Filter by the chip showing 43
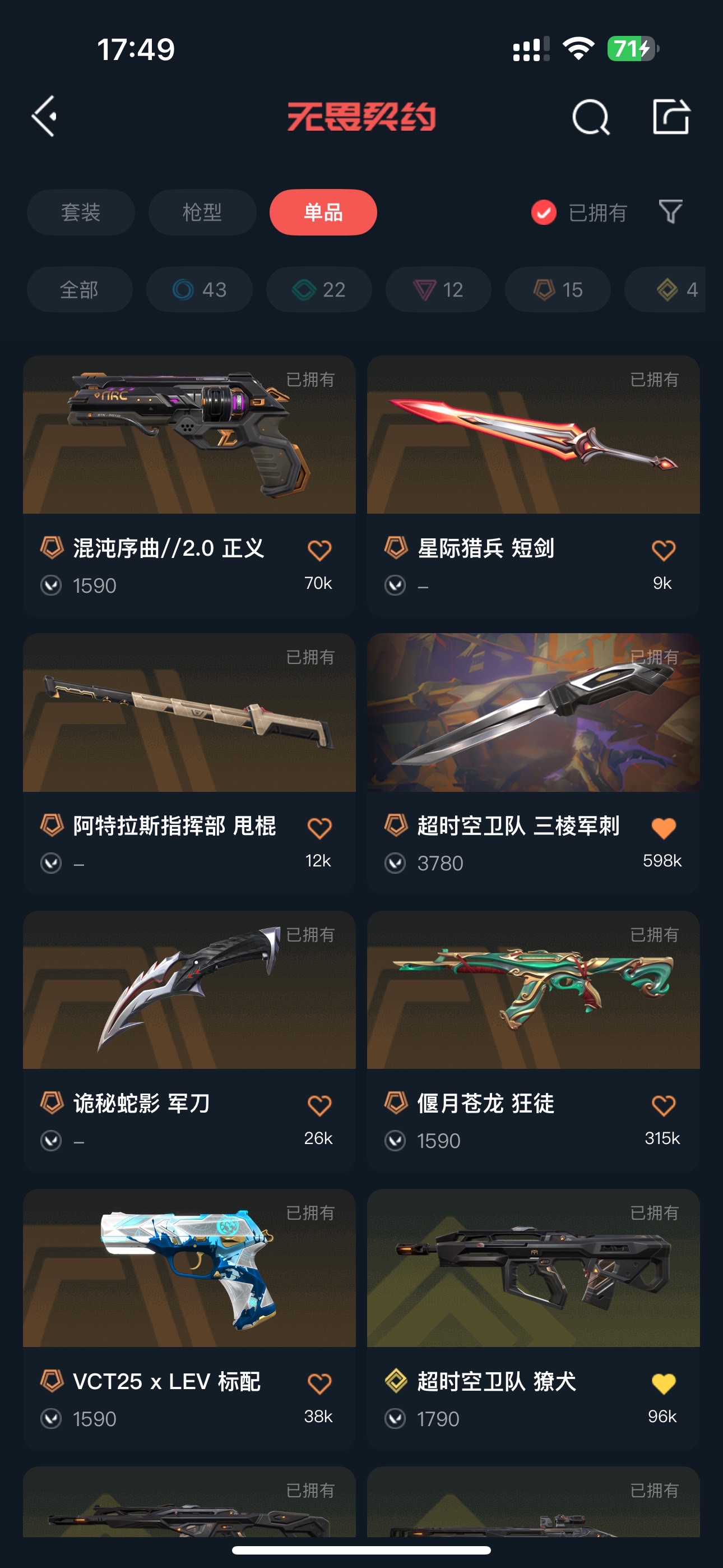This screenshot has width=723, height=1568. coord(199,289)
